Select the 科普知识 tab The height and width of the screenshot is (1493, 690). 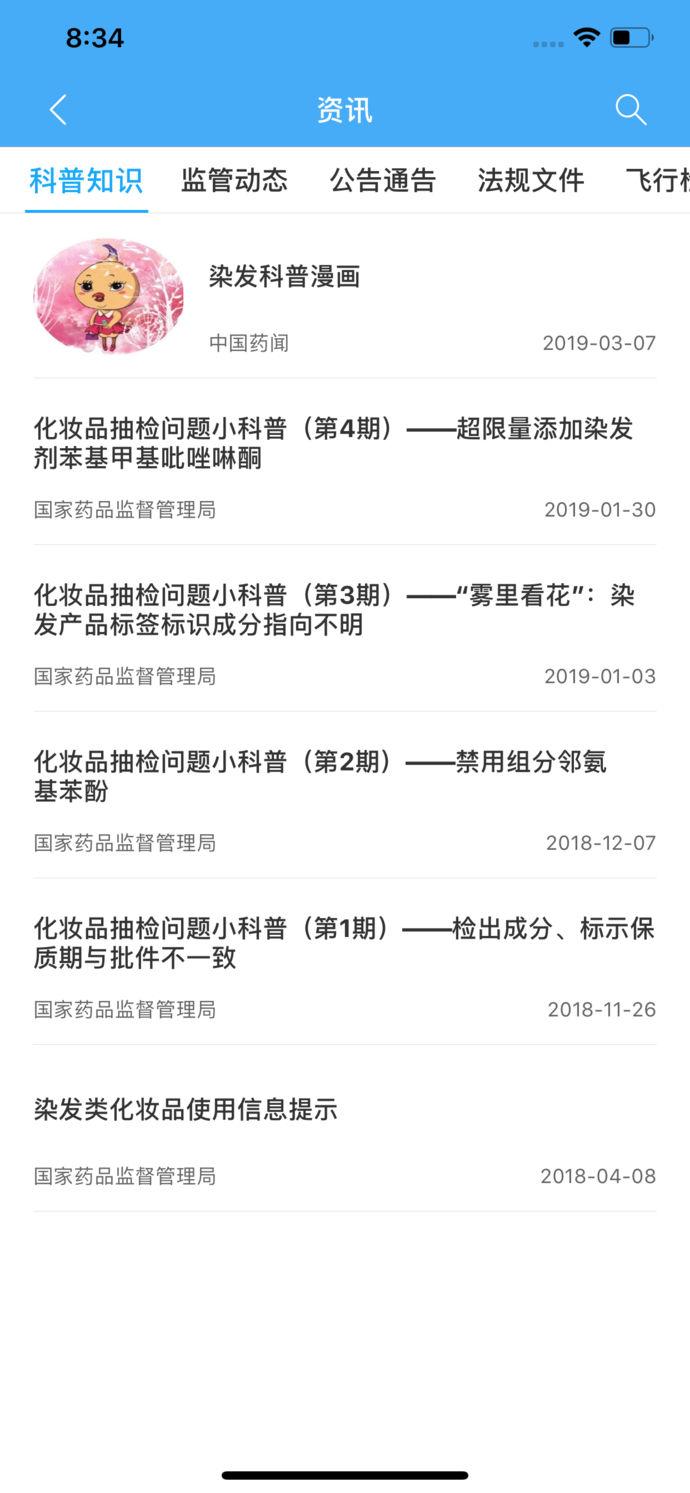[86, 181]
